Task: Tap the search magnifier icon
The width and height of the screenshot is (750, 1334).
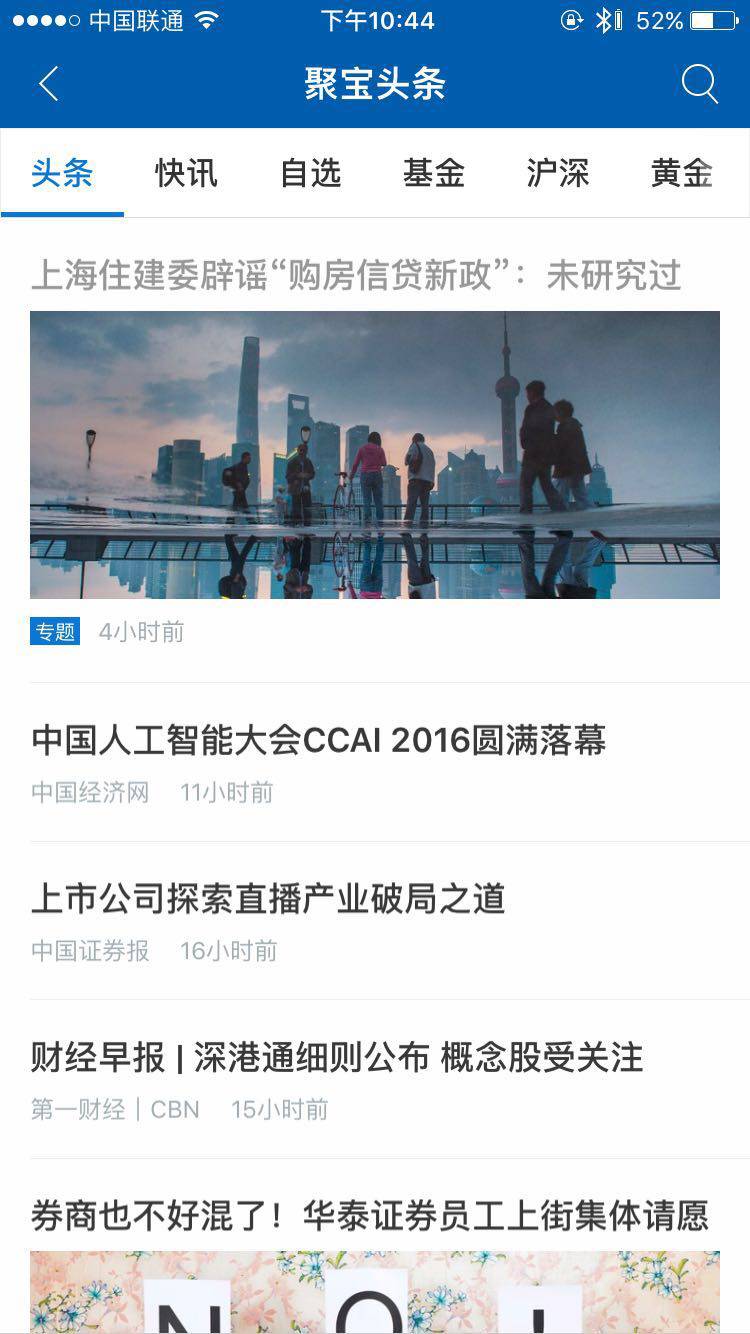Action: [x=700, y=85]
